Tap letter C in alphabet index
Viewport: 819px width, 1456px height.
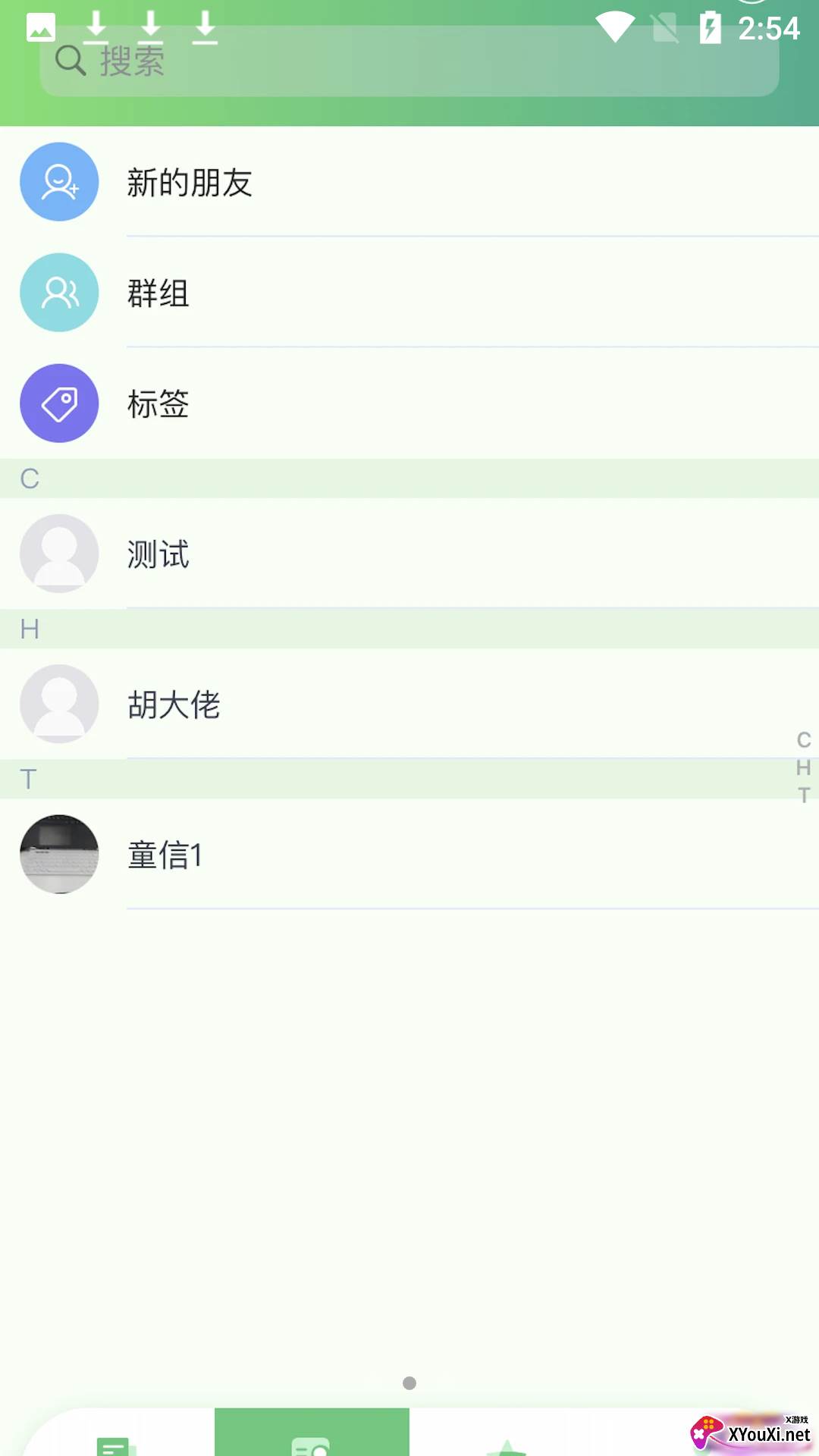pos(802,739)
